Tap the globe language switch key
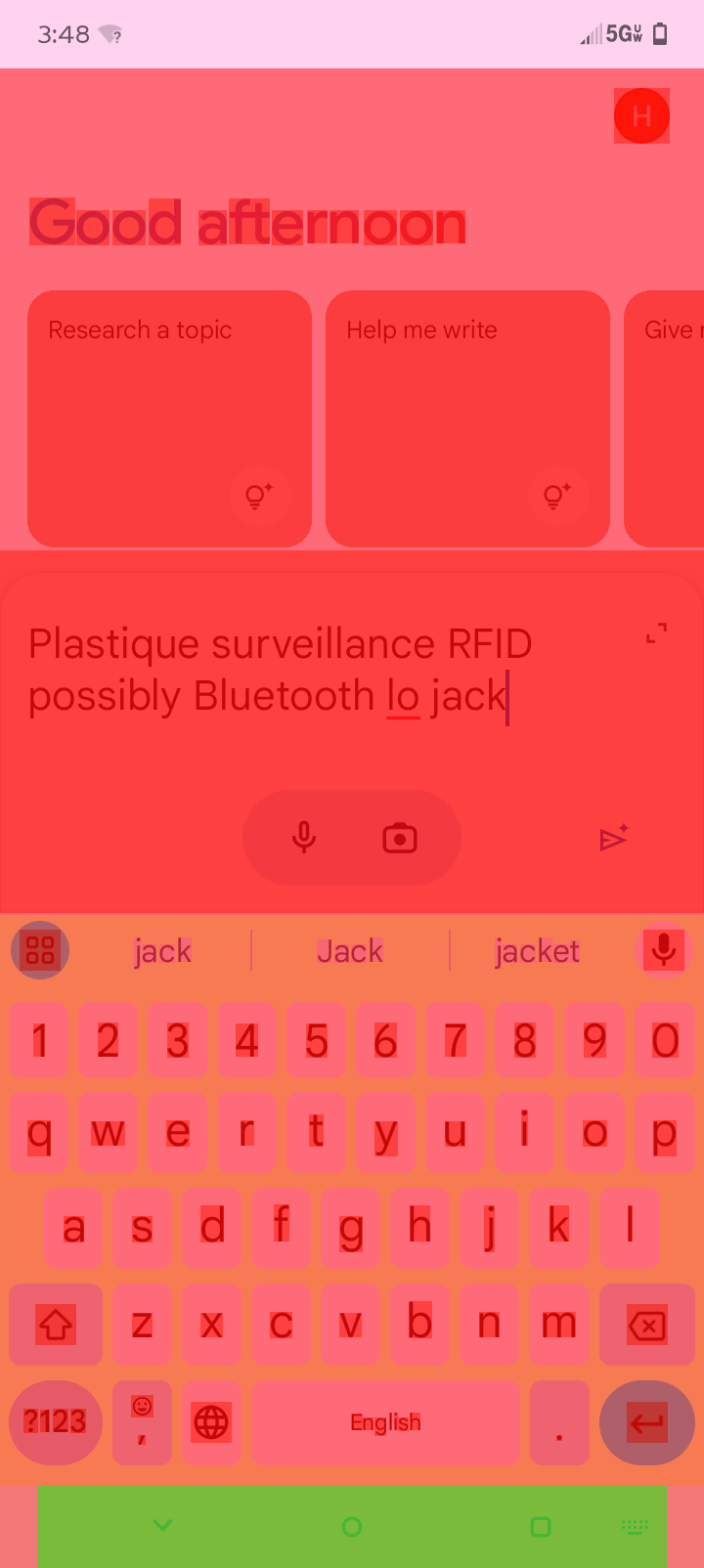Screen dimensions: 704x1568 [211, 1422]
